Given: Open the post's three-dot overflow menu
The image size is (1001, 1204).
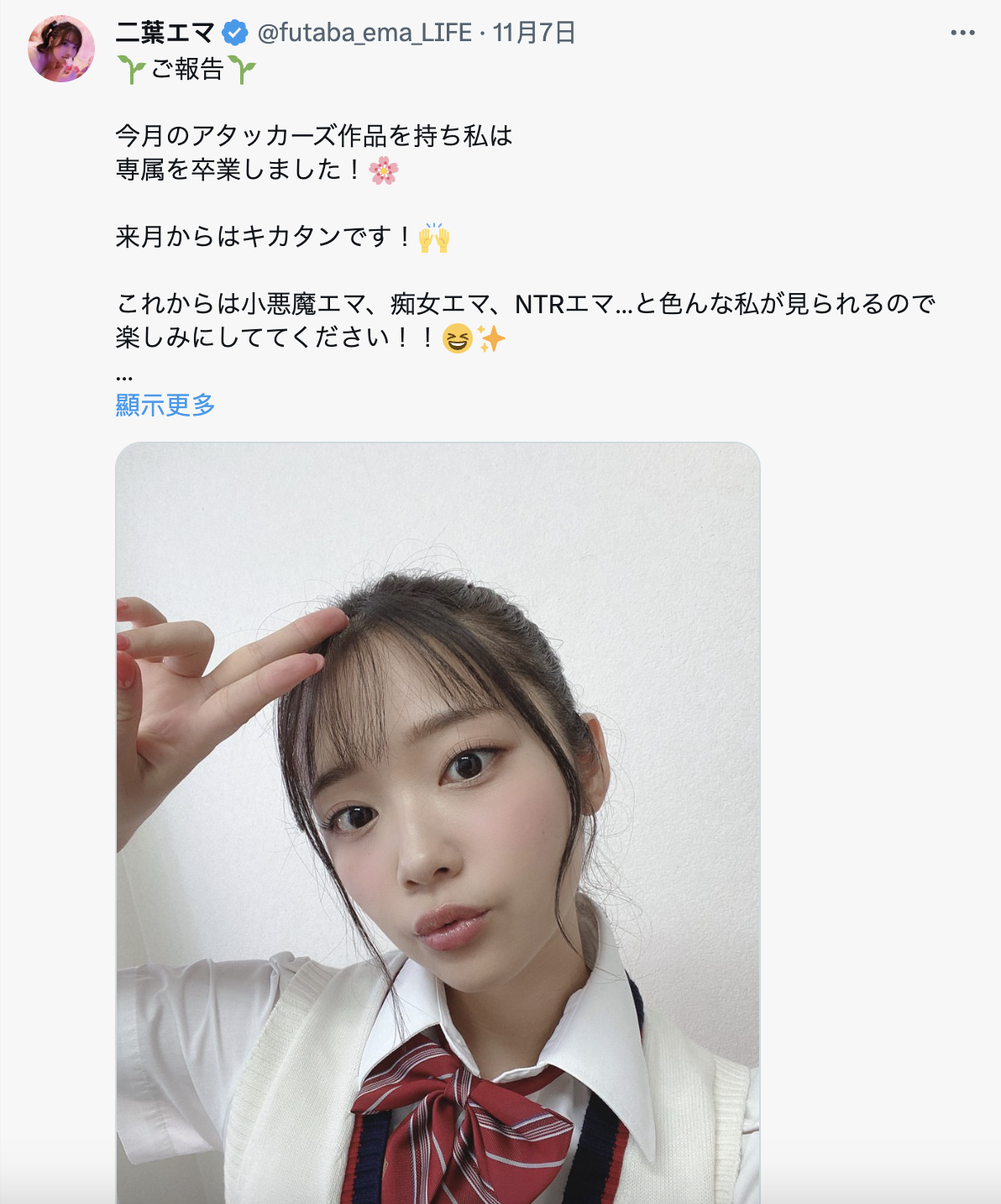Looking at the screenshot, I should (962, 33).
